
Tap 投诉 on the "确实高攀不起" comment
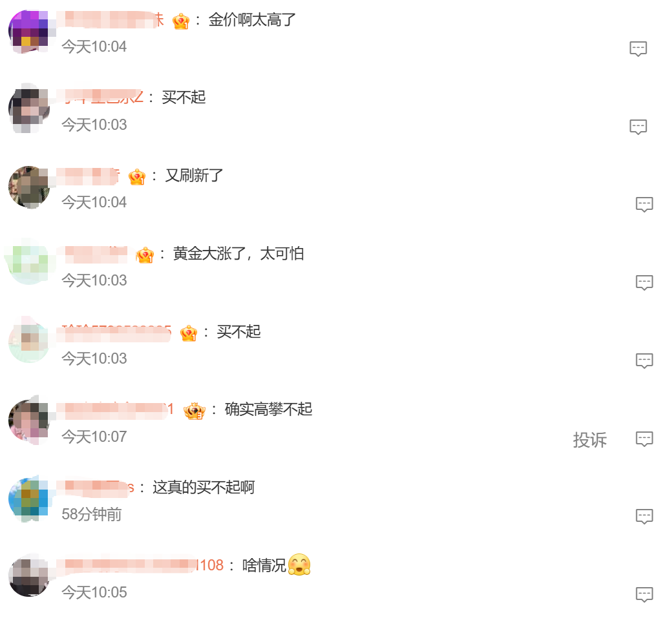tap(589, 439)
